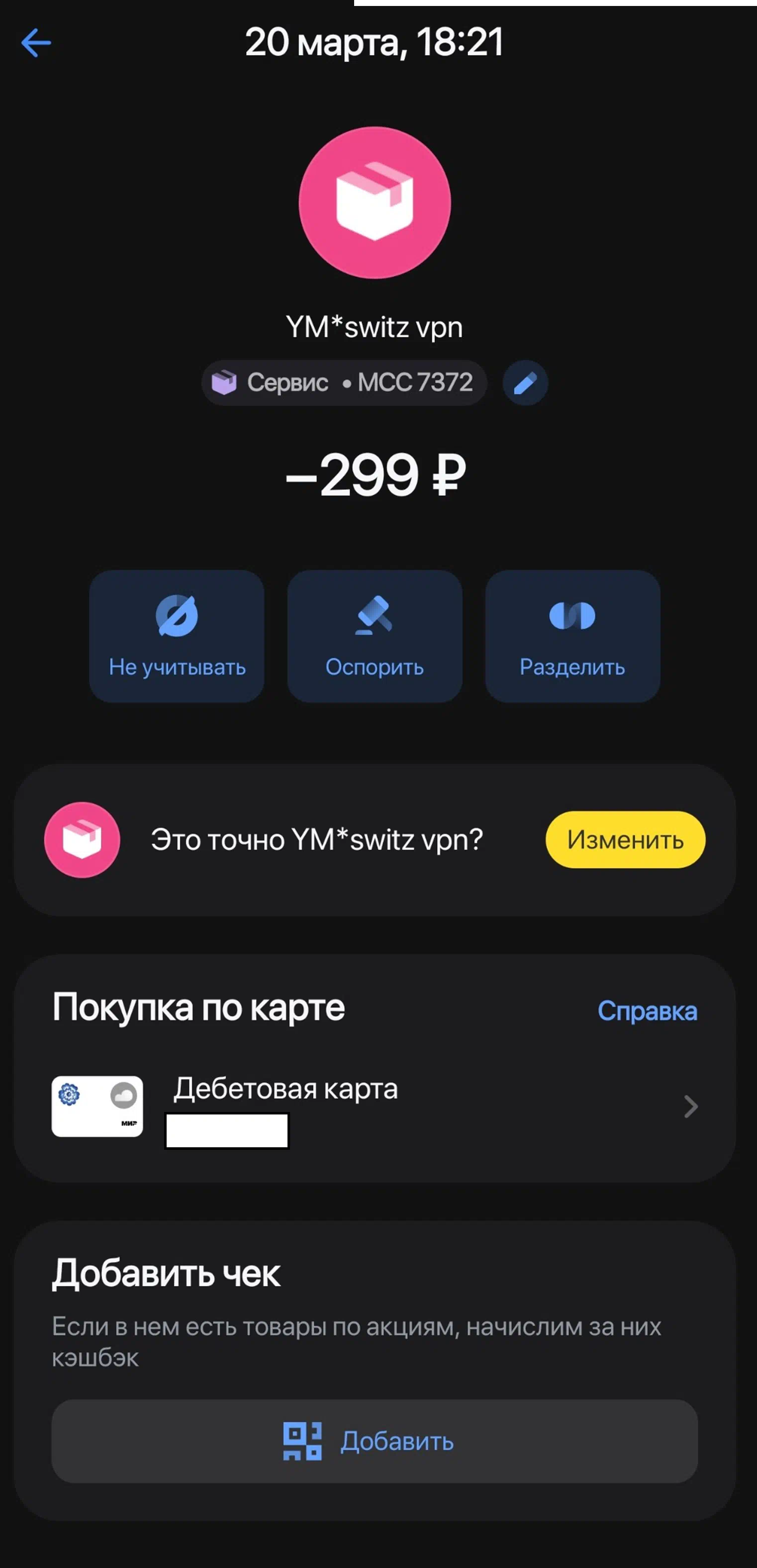Open the Дебетовая карта row
Viewport: 757px width, 1568px height.
point(375,1106)
